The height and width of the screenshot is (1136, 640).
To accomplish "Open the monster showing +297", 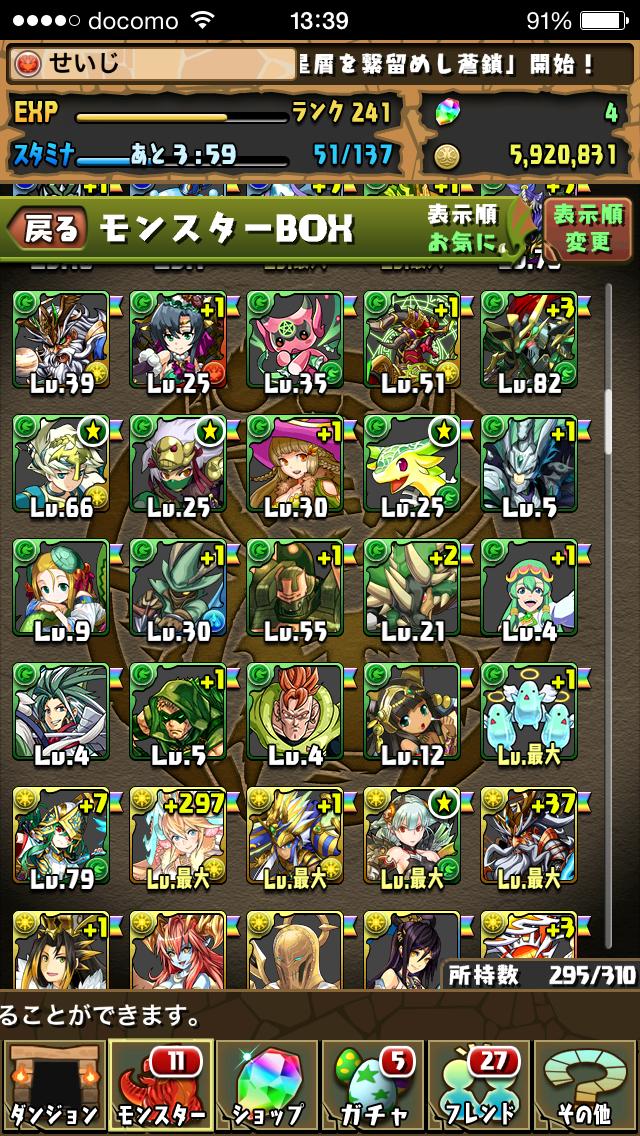I will (x=179, y=838).
